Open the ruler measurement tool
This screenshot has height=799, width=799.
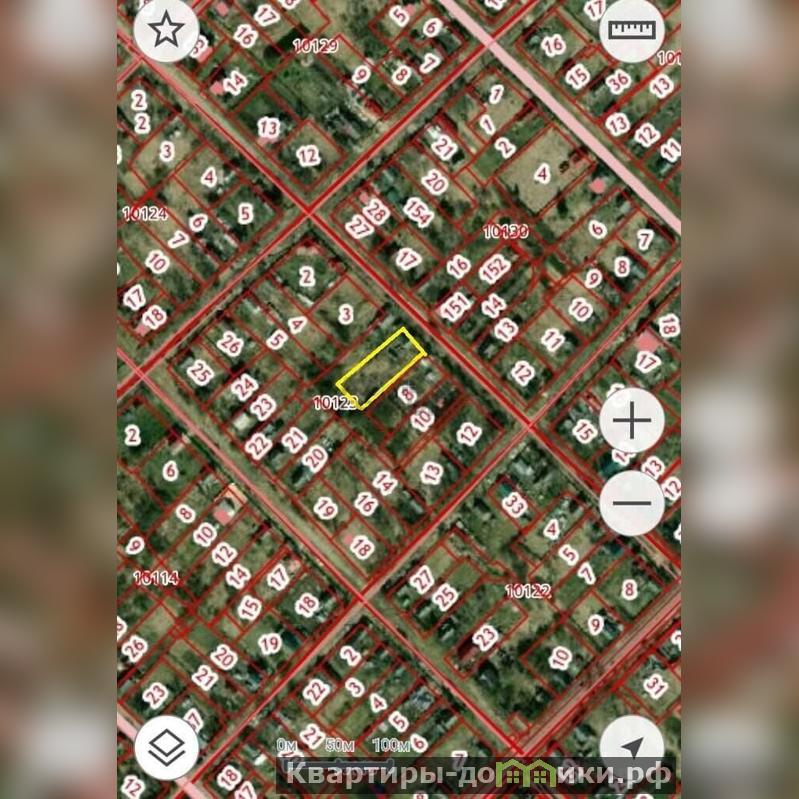click(631, 29)
